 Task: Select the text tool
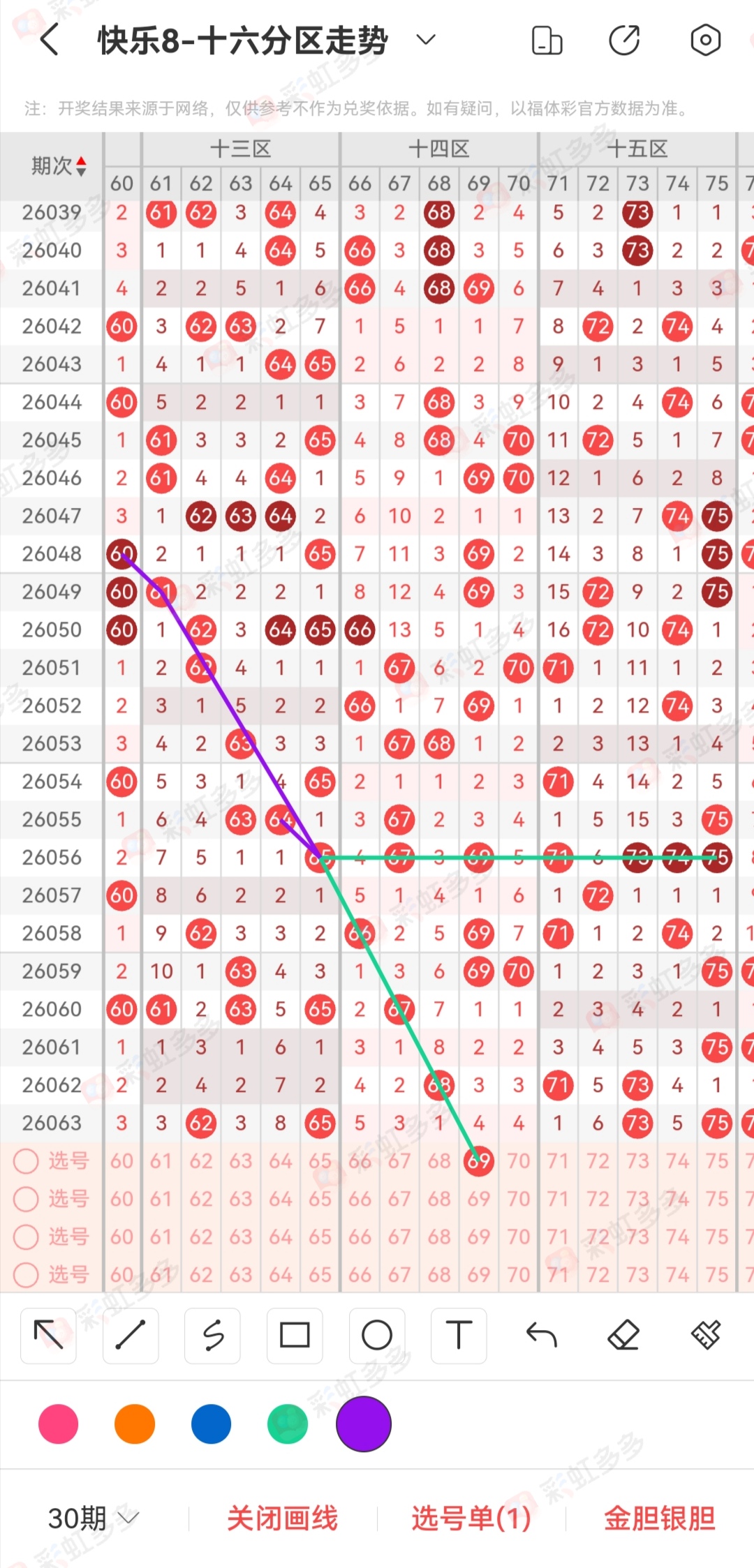[459, 1336]
